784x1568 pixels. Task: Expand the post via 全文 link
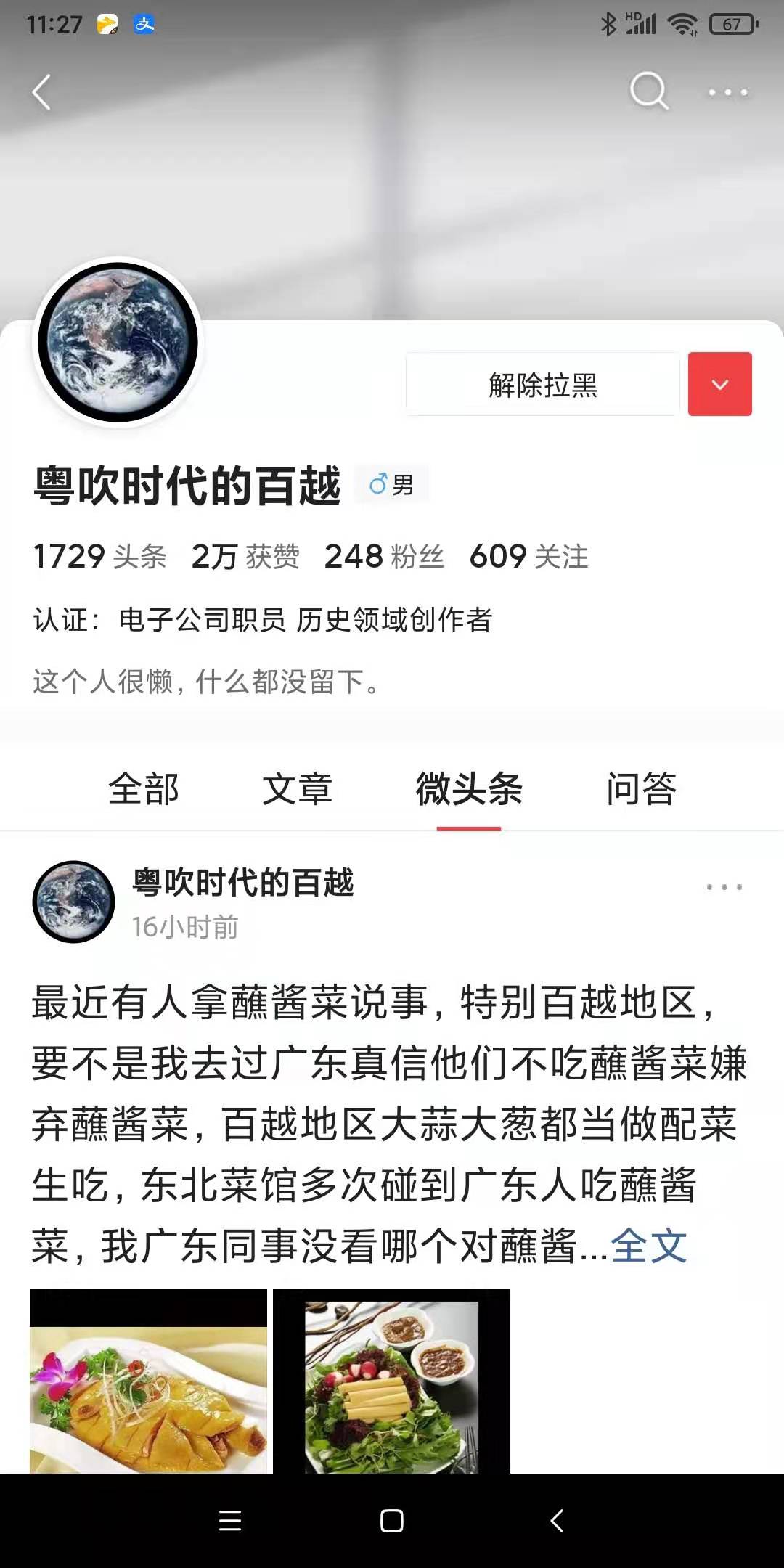tap(648, 1246)
